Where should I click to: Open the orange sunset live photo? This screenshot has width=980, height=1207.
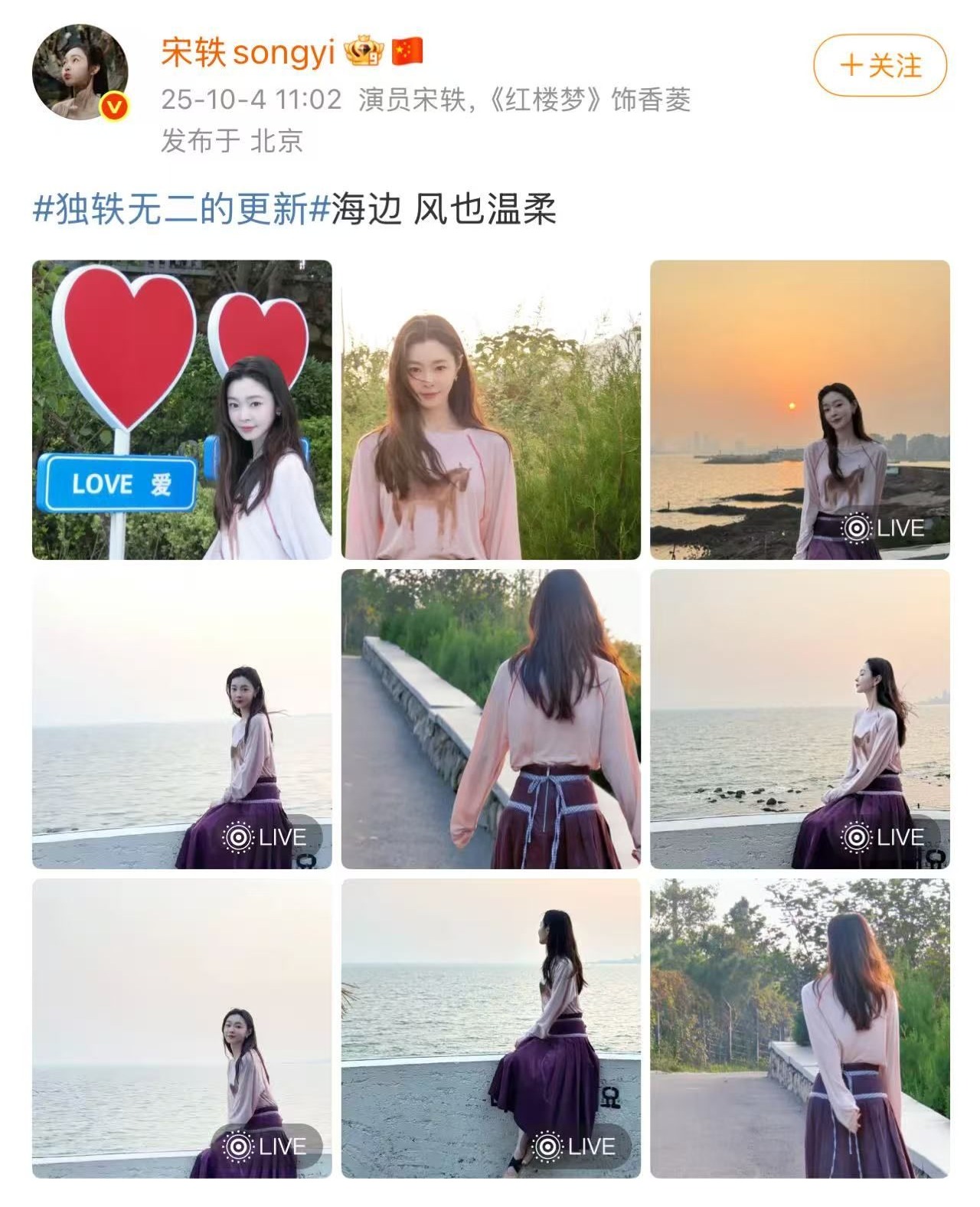(799, 410)
